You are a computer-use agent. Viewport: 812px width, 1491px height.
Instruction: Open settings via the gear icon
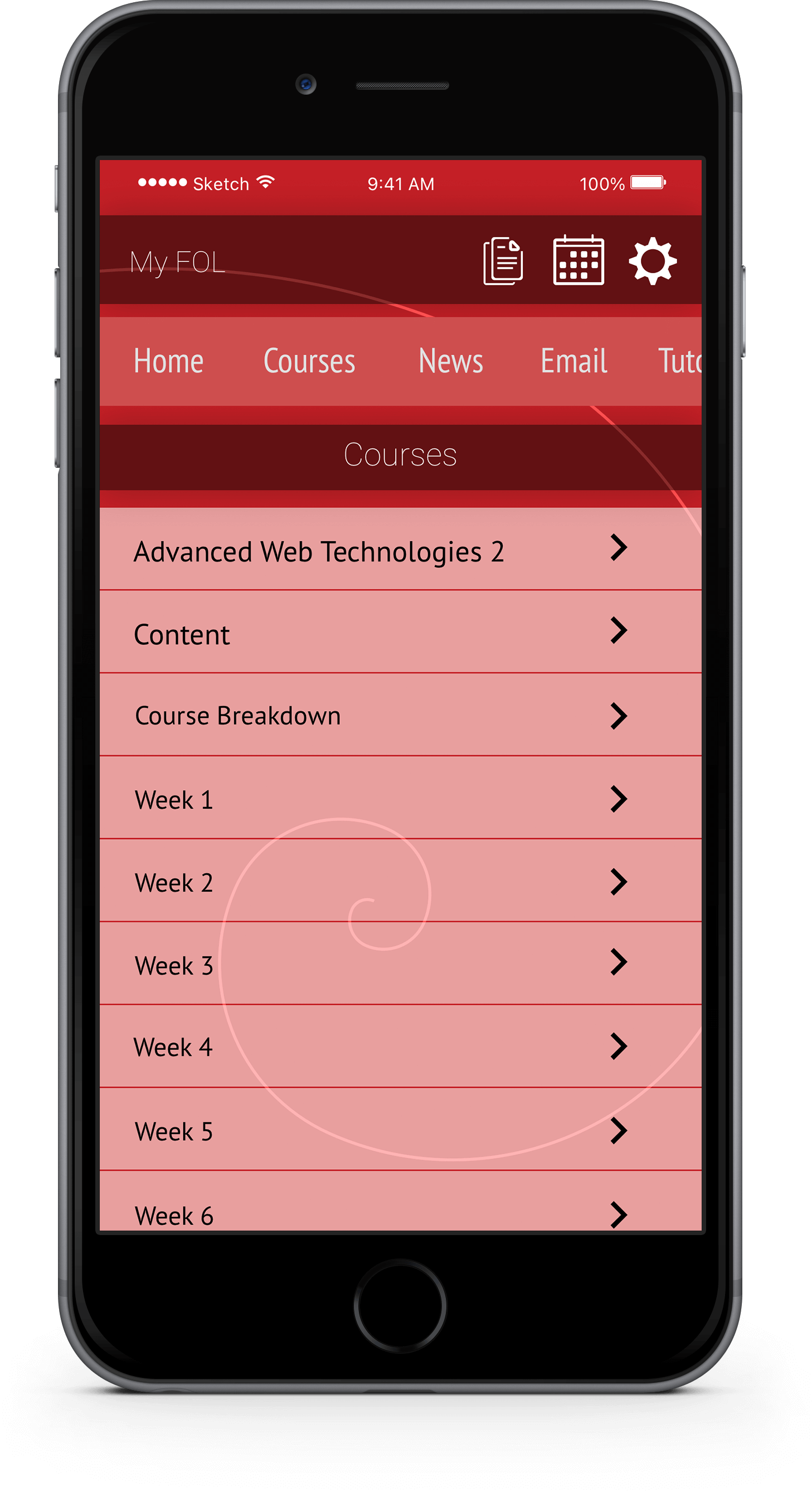(653, 261)
